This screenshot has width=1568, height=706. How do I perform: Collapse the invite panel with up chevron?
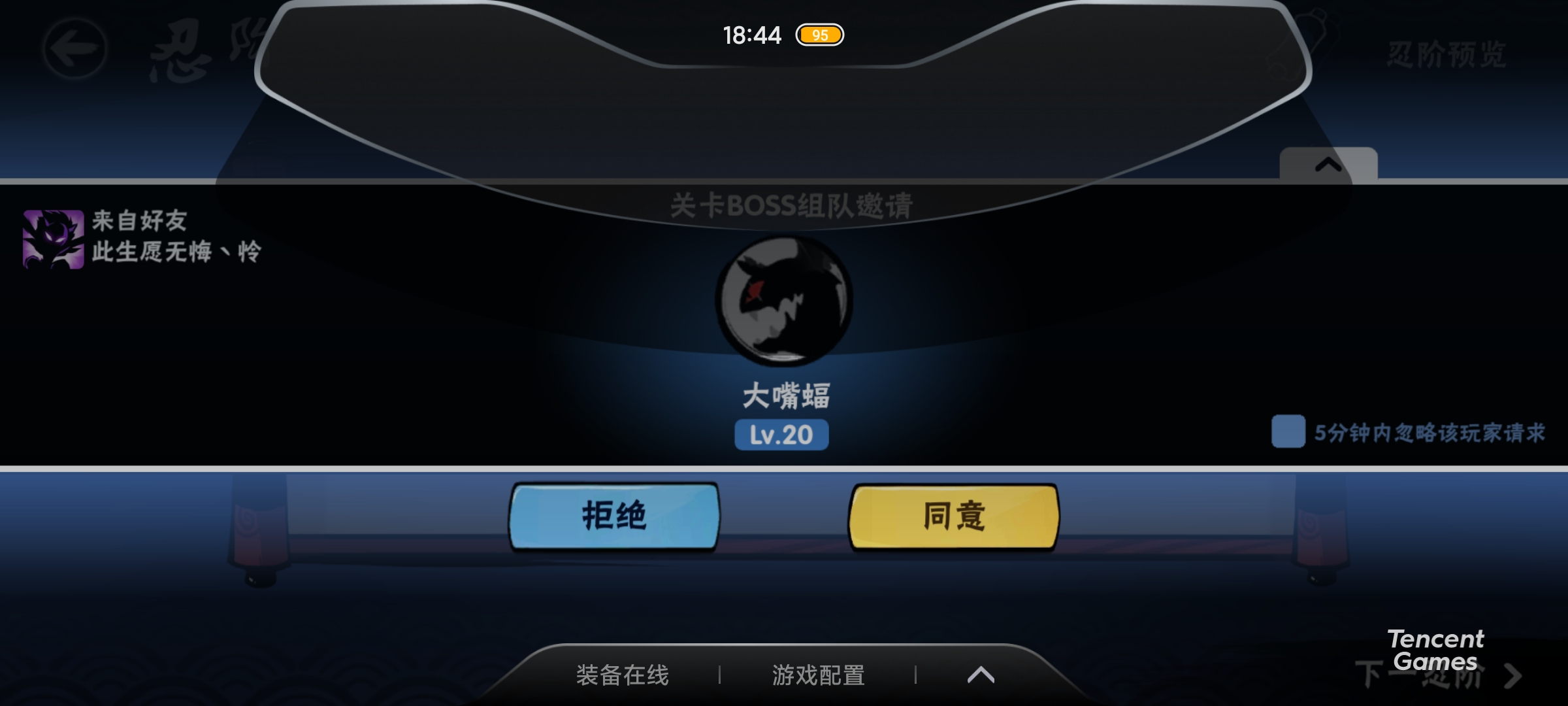point(1328,165)
